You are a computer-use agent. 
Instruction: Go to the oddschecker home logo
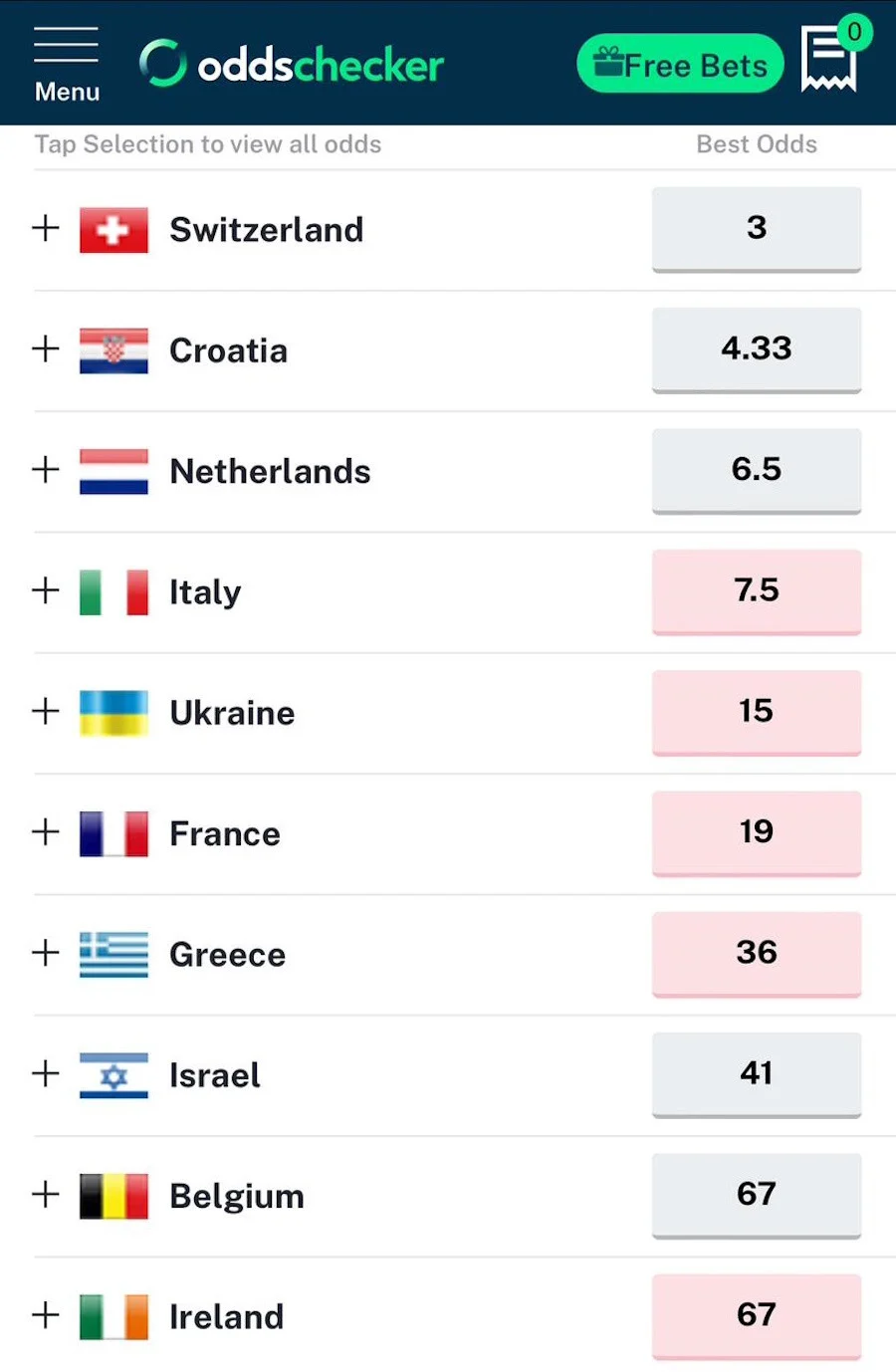tap(292, 65)
